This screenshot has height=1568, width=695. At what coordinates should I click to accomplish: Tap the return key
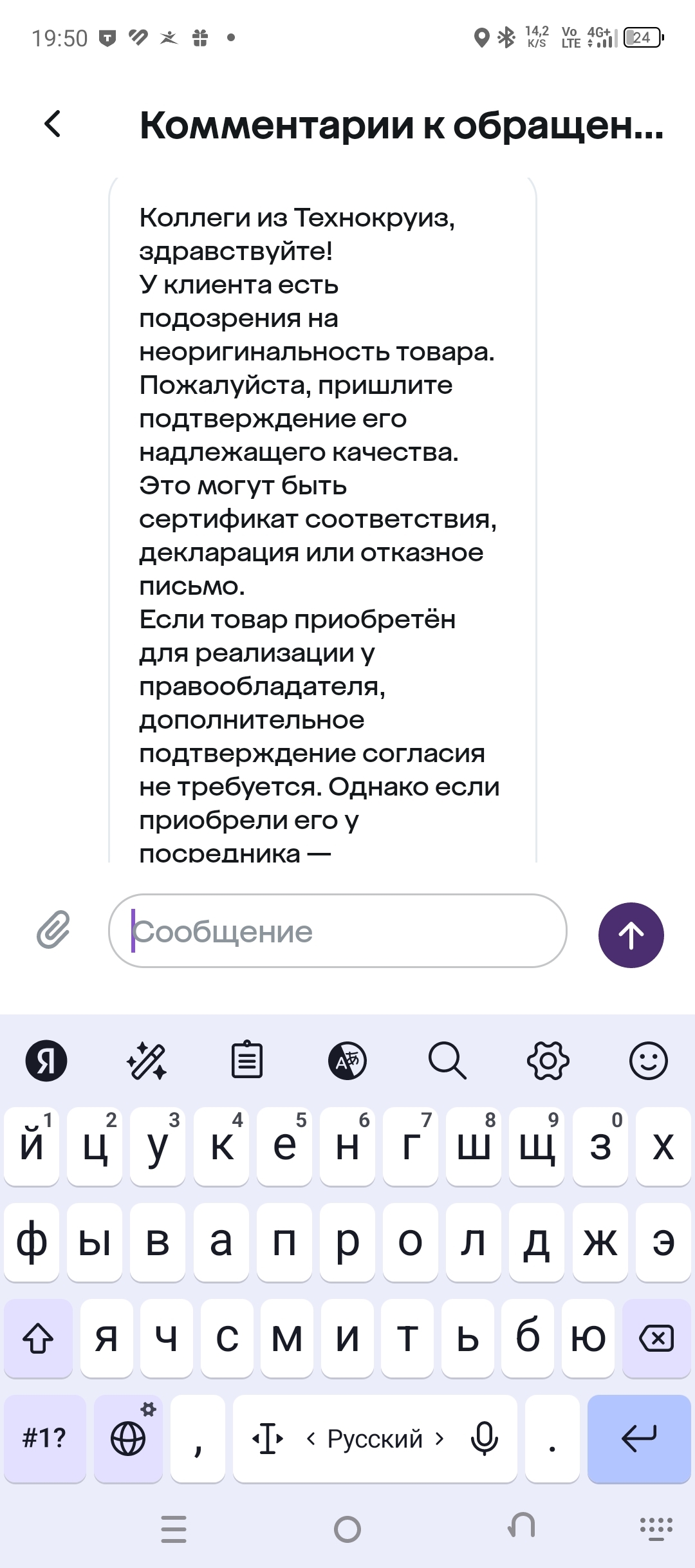(638, 1438)
